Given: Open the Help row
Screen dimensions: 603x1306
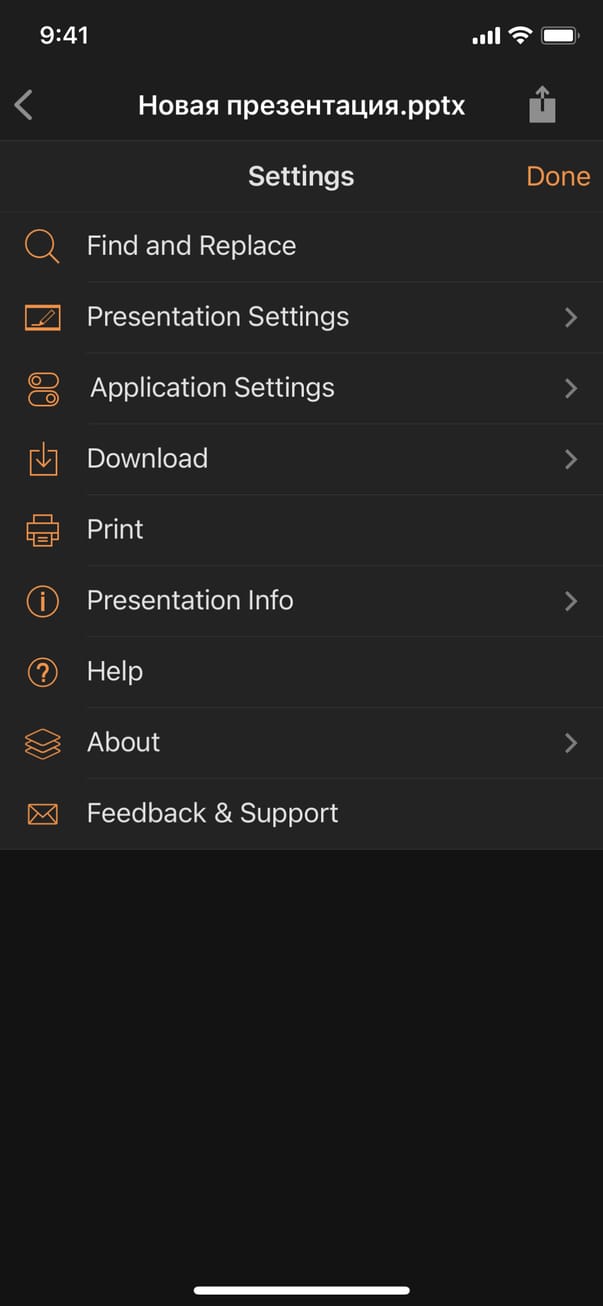Looking at the screenshot, I should click(115, 672).
